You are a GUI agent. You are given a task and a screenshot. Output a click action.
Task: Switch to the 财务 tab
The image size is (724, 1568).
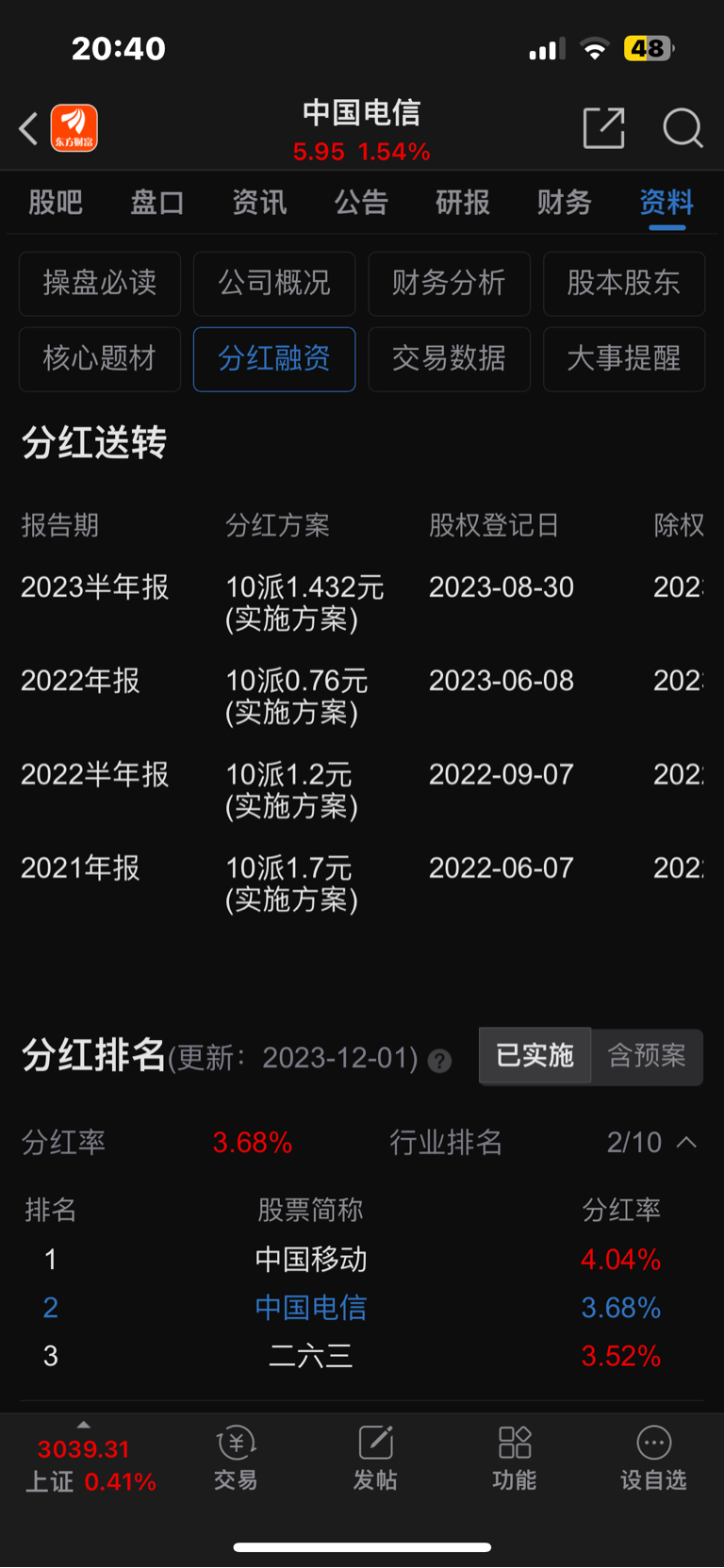pyautogui.click(x=564, y=203)
